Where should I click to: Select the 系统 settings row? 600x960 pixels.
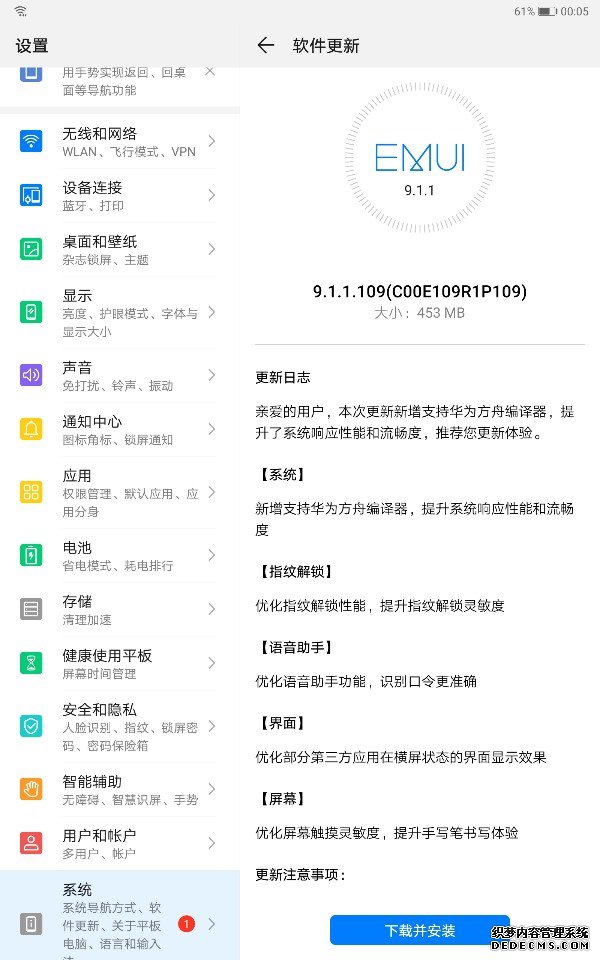click(x=120, y=915)
